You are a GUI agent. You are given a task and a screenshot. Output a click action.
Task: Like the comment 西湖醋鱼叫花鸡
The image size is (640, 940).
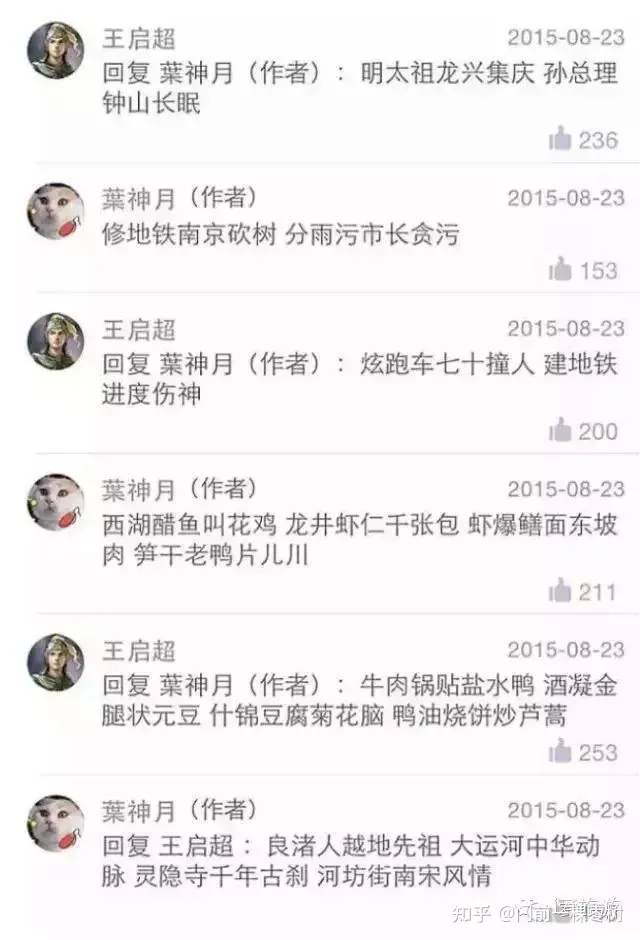pos(561,591)
